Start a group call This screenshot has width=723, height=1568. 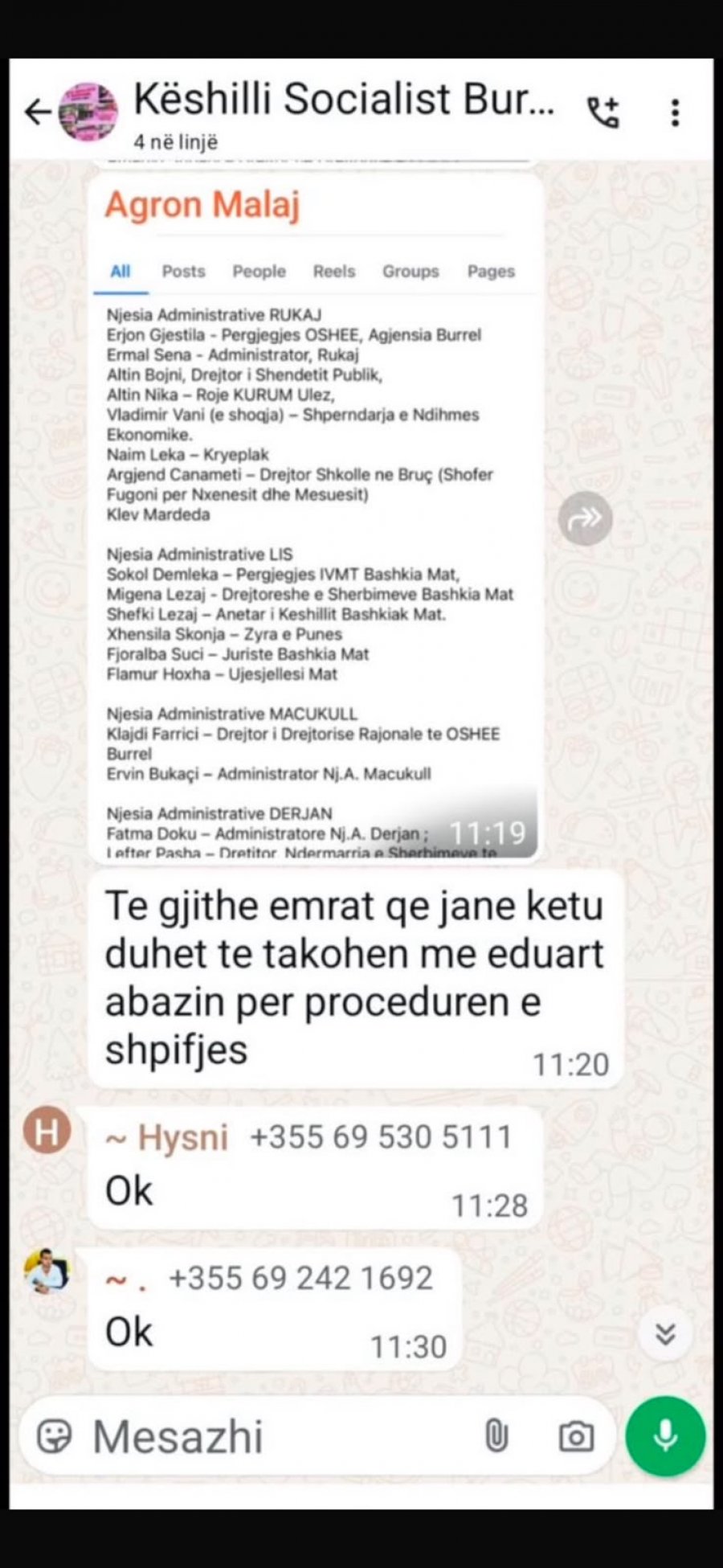tap(603, 113)
